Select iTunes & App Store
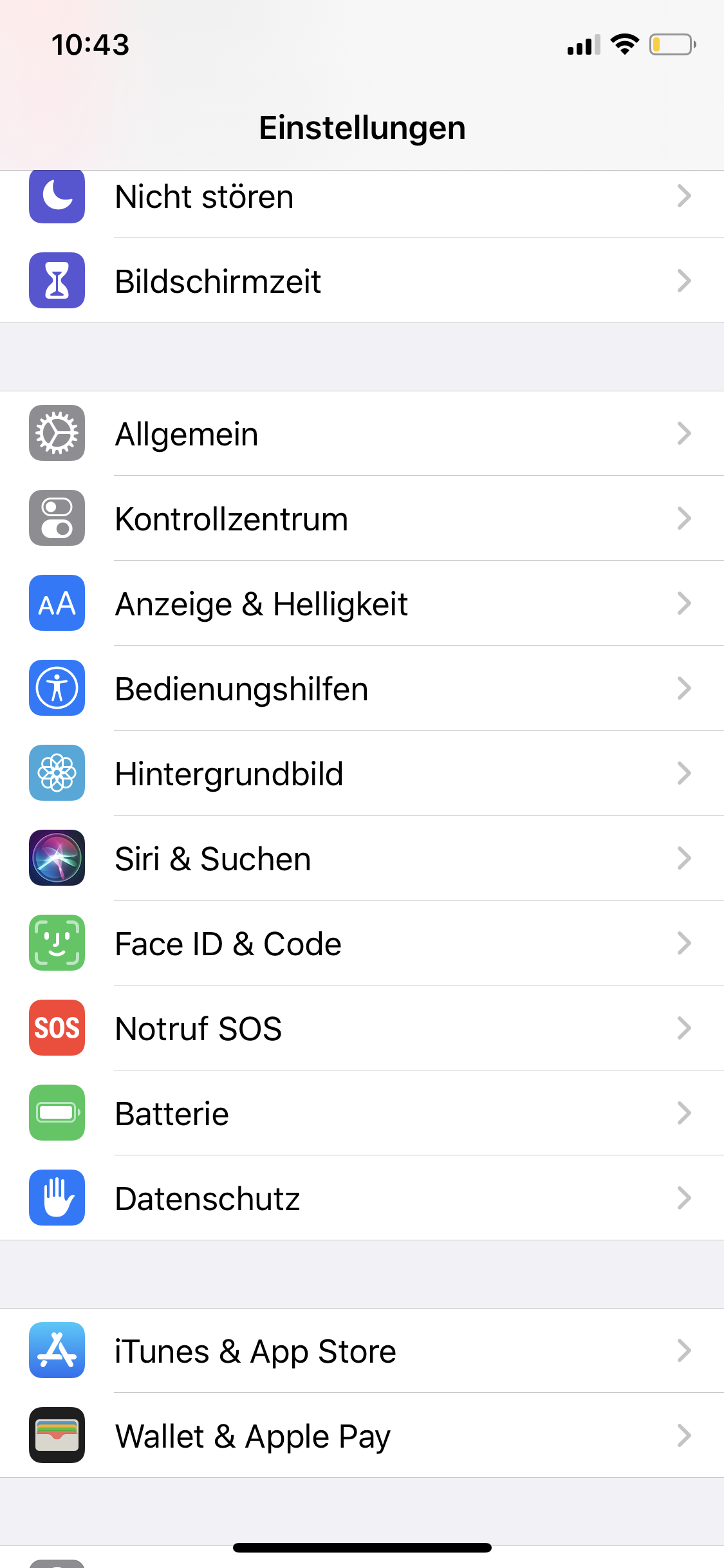Screen dimensions: 724x1568 [x=360, y=1351]
